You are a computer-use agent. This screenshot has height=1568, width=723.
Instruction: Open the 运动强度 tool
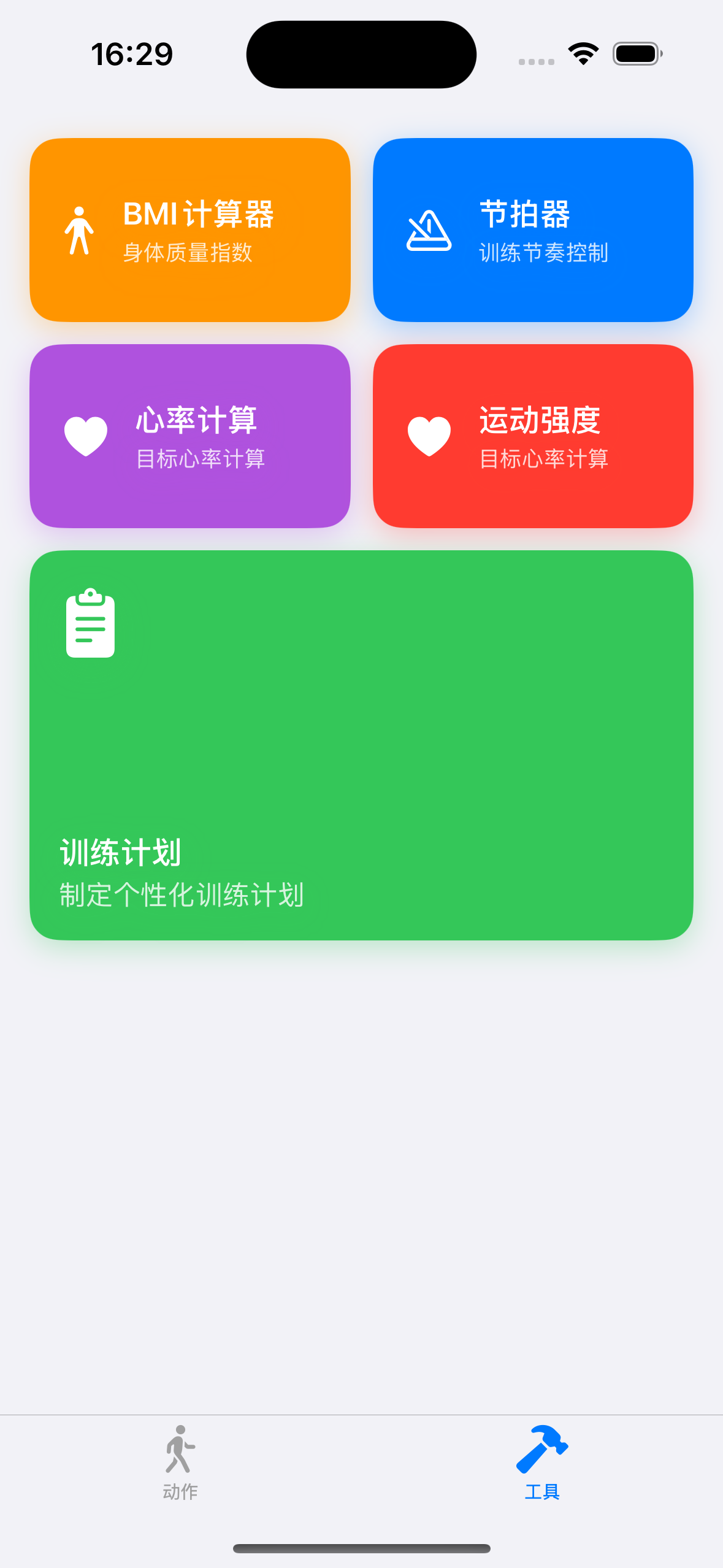click(x=533, y=437)
